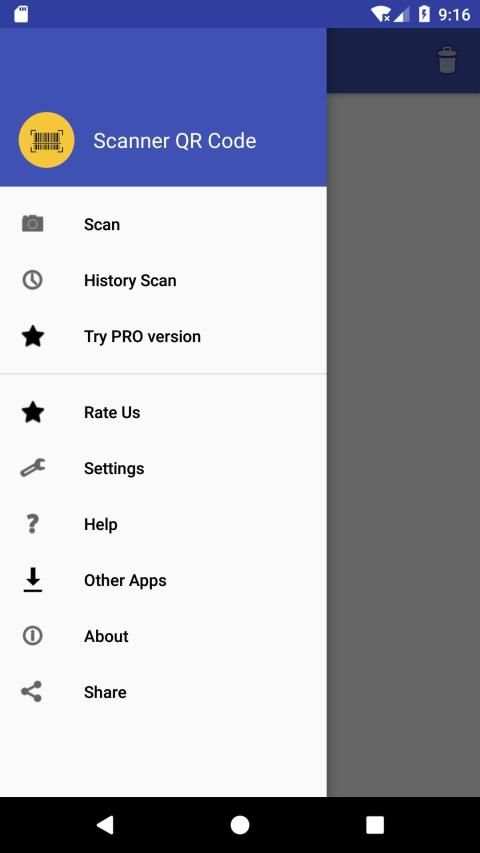This screenshot has height=853, width=480.
Task: Tap Rate Us in the drawer
Action: pos(163,412)
